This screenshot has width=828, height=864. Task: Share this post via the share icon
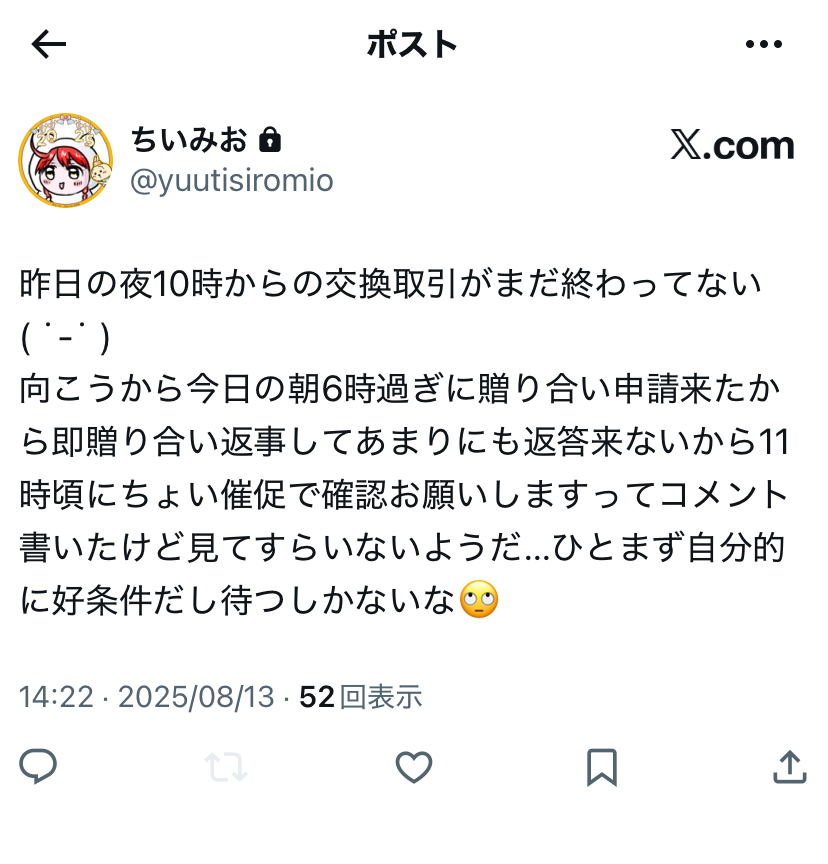pyautogui.click(x=789, y=767)
